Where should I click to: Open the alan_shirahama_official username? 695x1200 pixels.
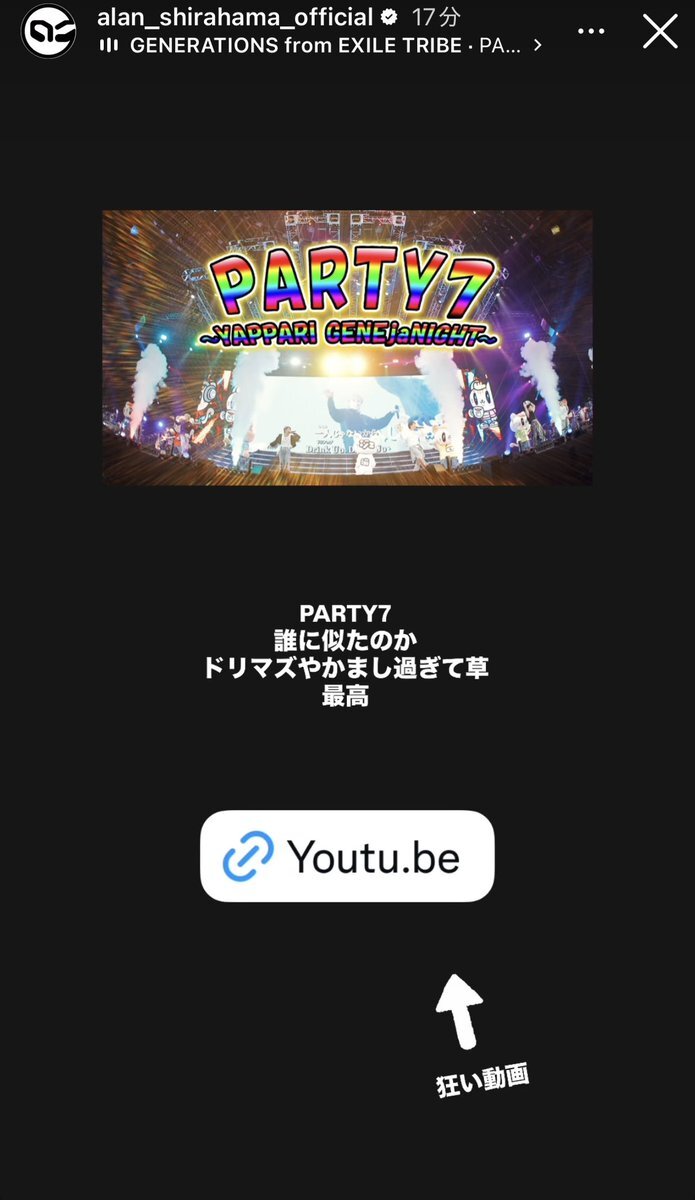coord(235,17)
